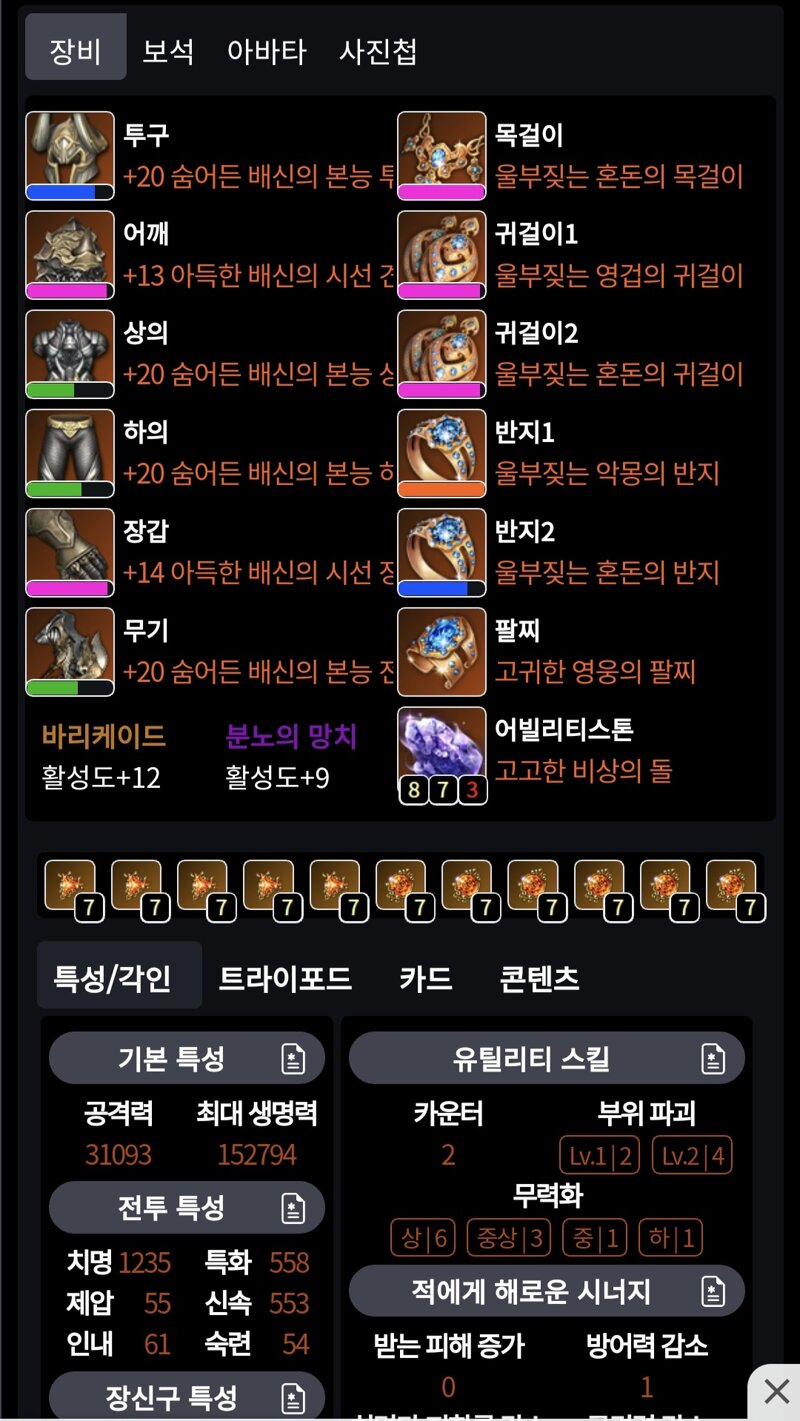
Task: View the 팔찌 bracelet item
Action: pos(442,652)
